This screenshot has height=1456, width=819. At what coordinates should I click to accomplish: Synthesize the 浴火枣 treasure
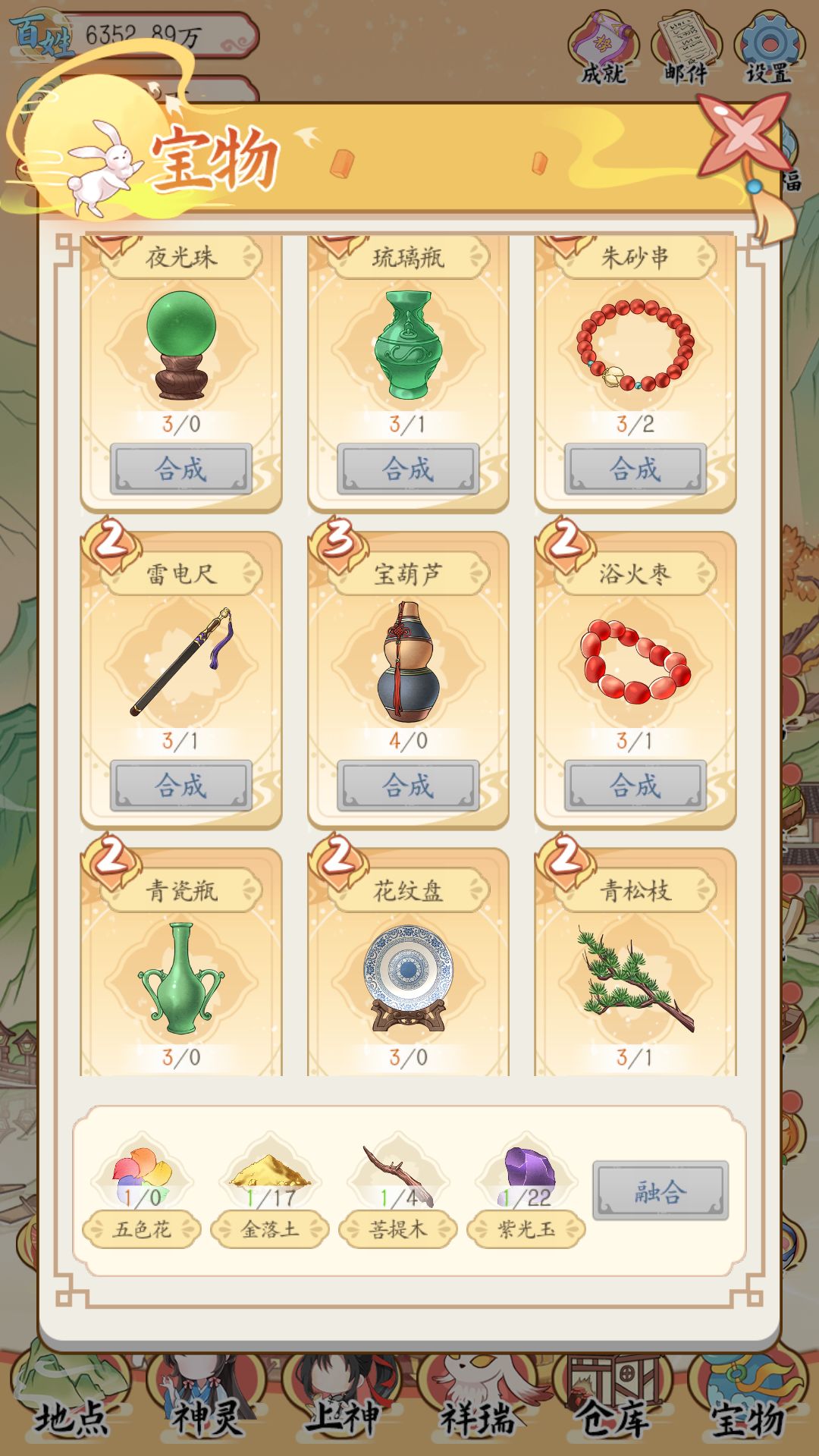pyautogui.click(x=635, y=786)
